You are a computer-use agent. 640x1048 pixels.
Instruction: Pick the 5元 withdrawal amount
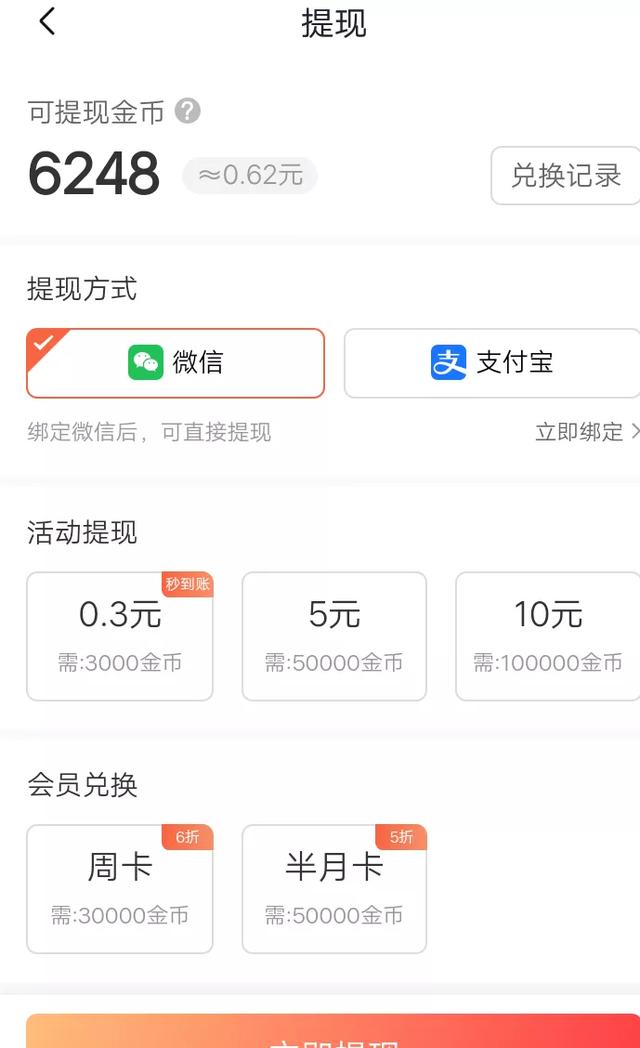(x=334, y=636)
